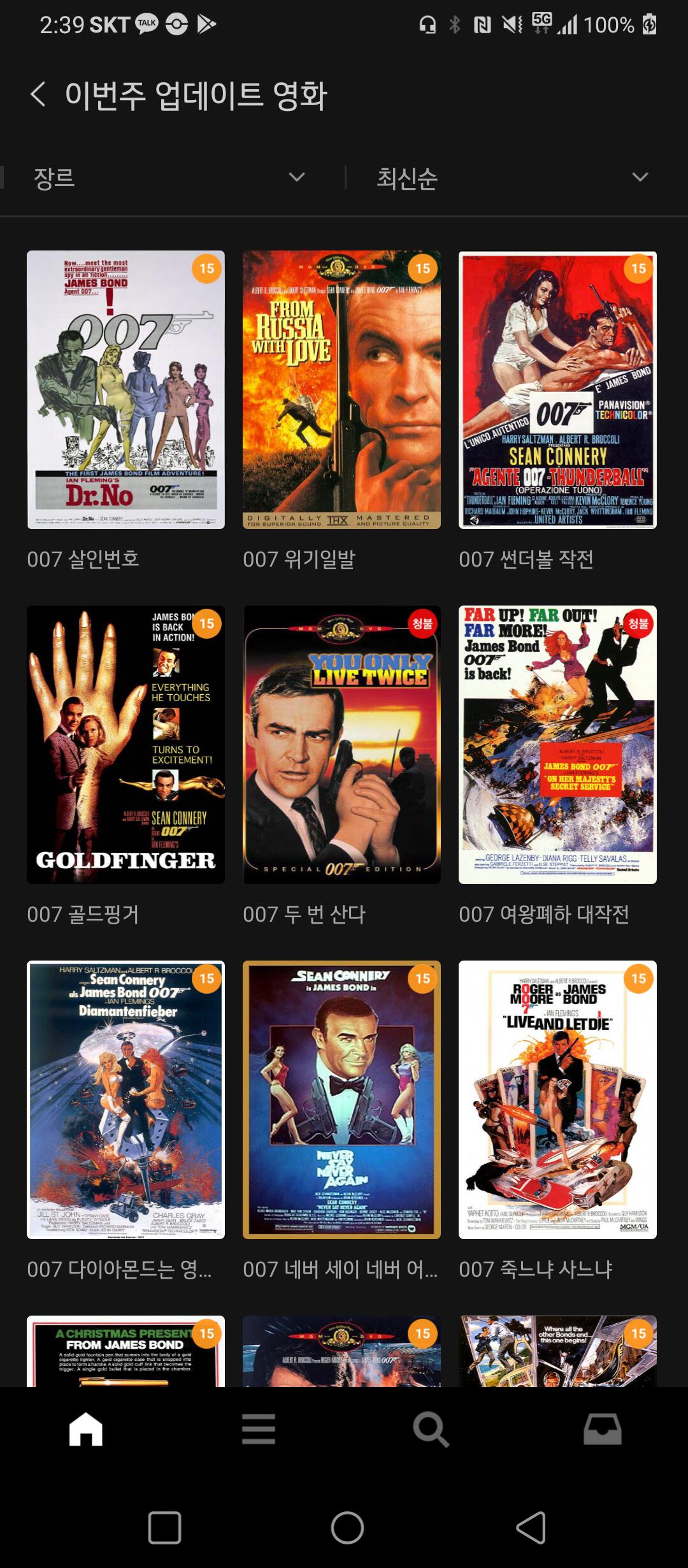Tap the system recent apps button
This screenshot has height=1568, width=688.
(x=164, y=1527)
